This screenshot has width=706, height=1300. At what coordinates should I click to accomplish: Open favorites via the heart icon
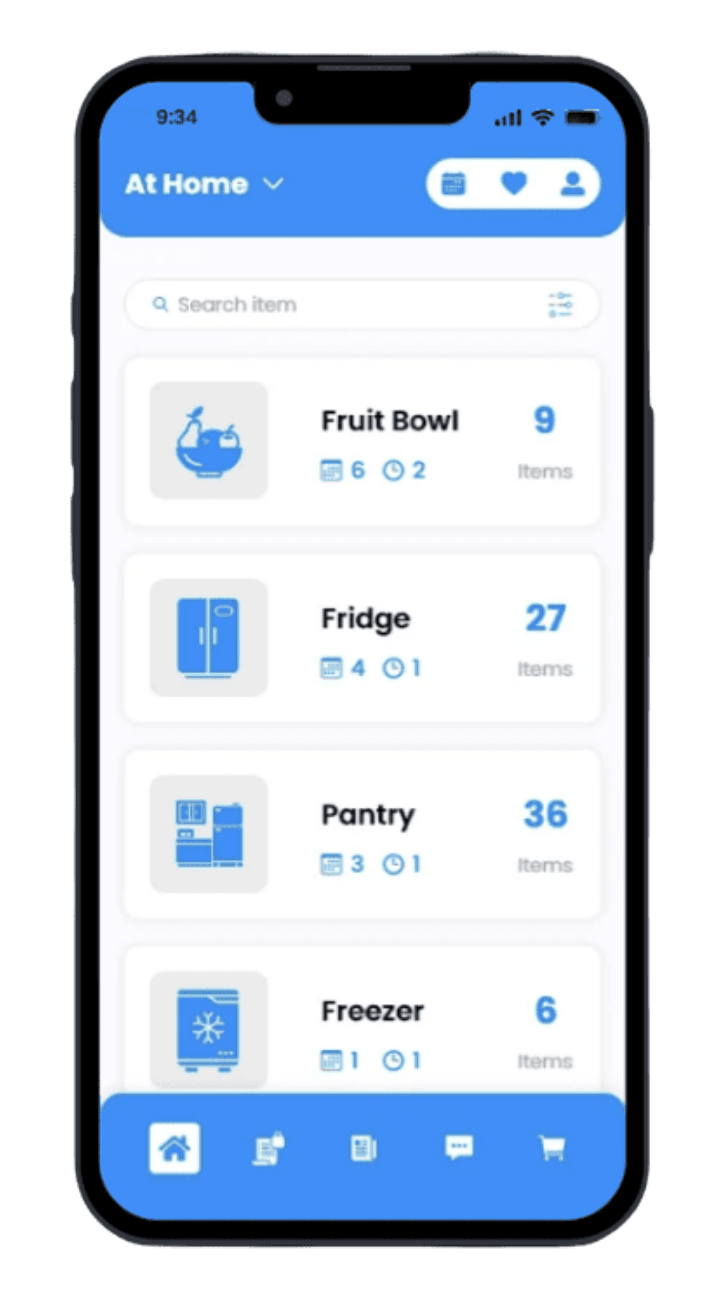(x=513, y=184)
